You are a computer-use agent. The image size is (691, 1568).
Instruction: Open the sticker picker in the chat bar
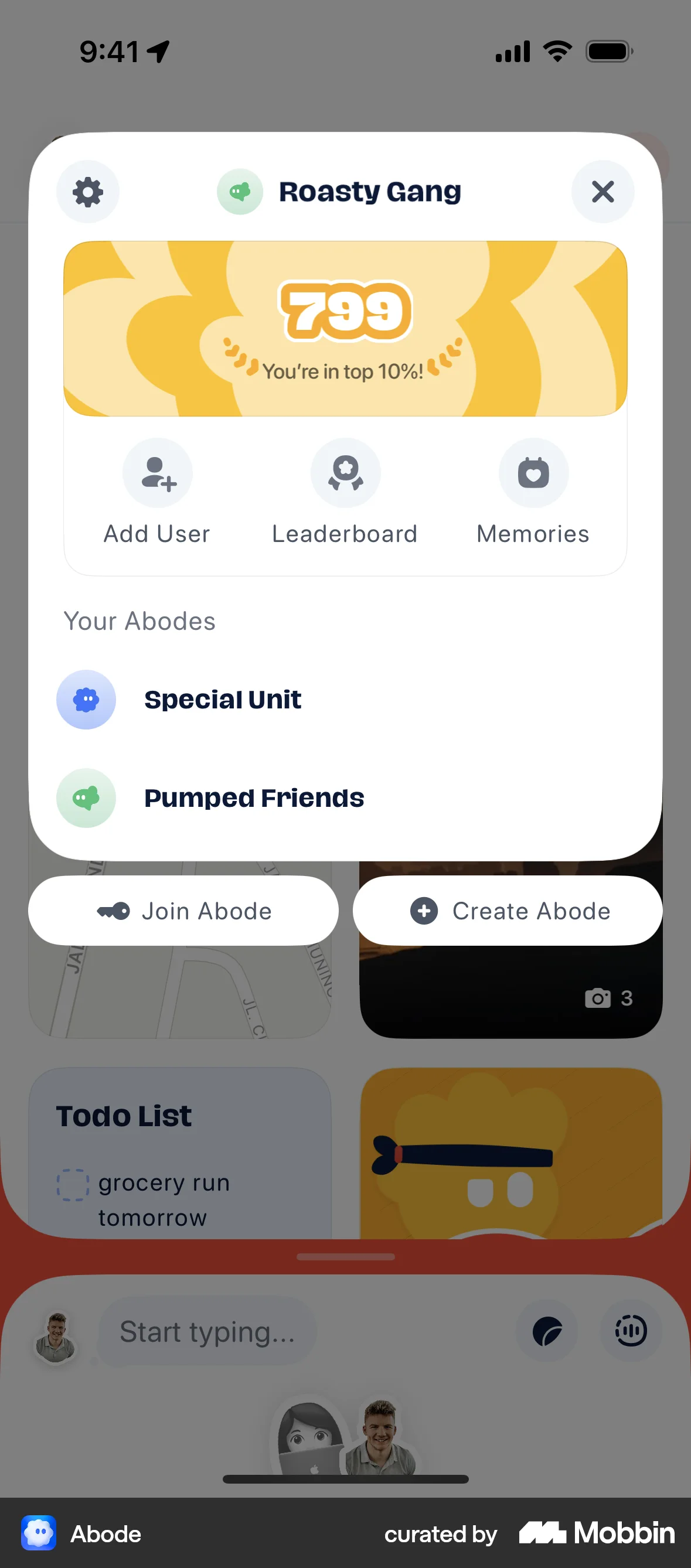point(546,1331)
